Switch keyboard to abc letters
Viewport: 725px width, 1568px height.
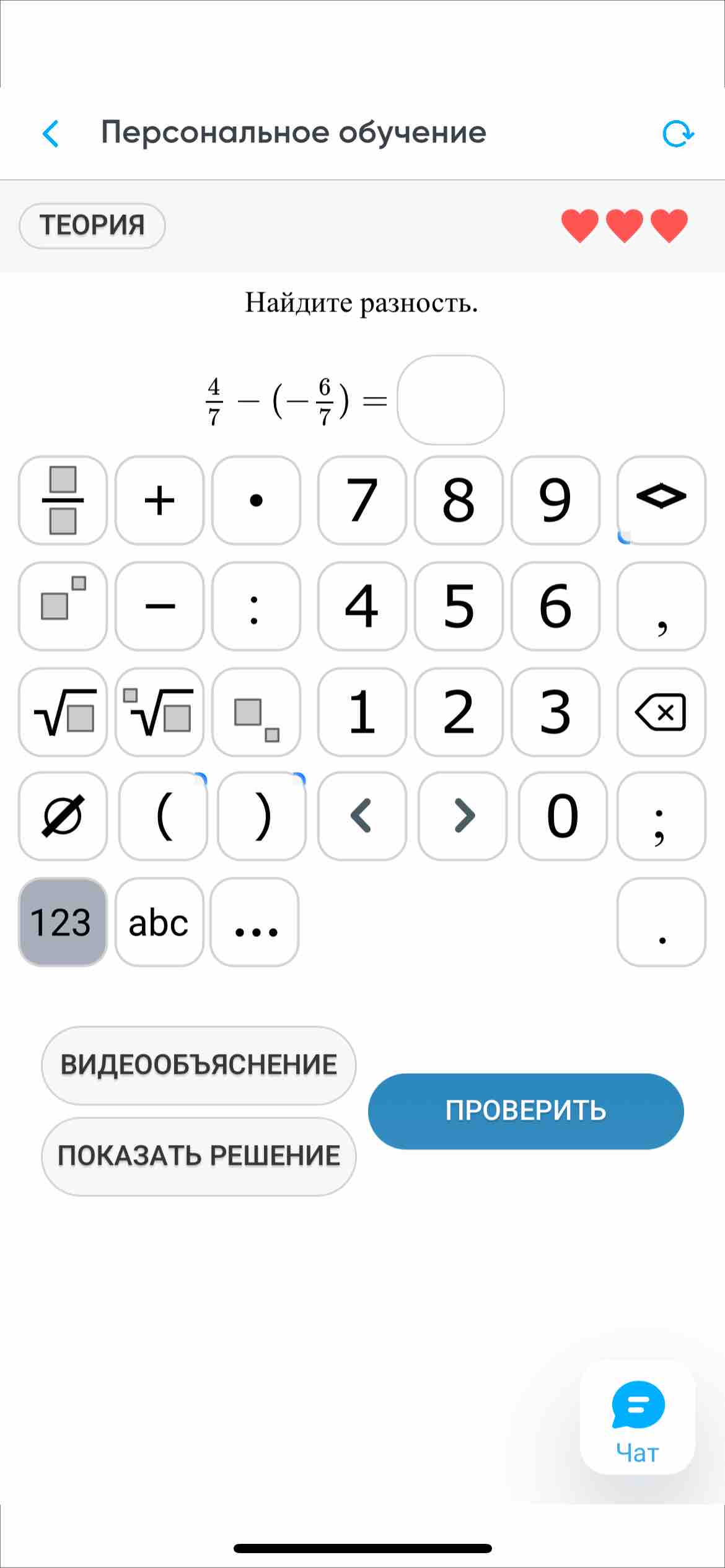tap(159, 922)
